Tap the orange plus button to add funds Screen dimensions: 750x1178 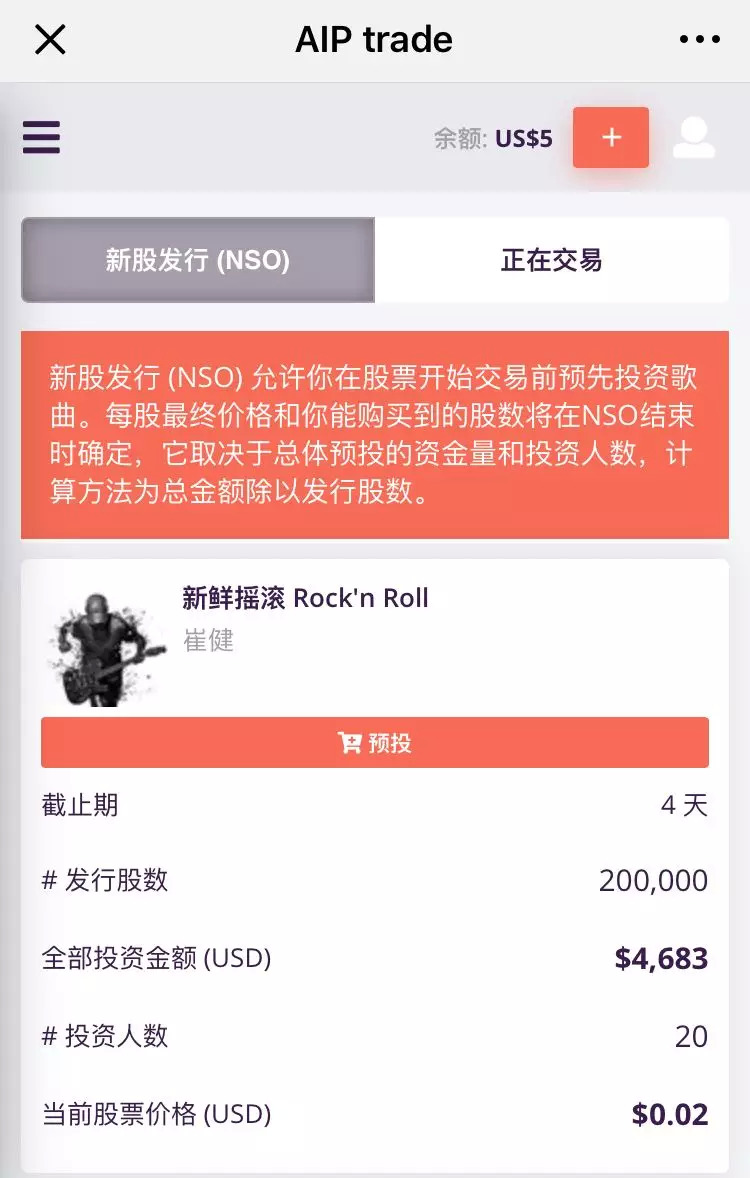click(x=611, y=137)
